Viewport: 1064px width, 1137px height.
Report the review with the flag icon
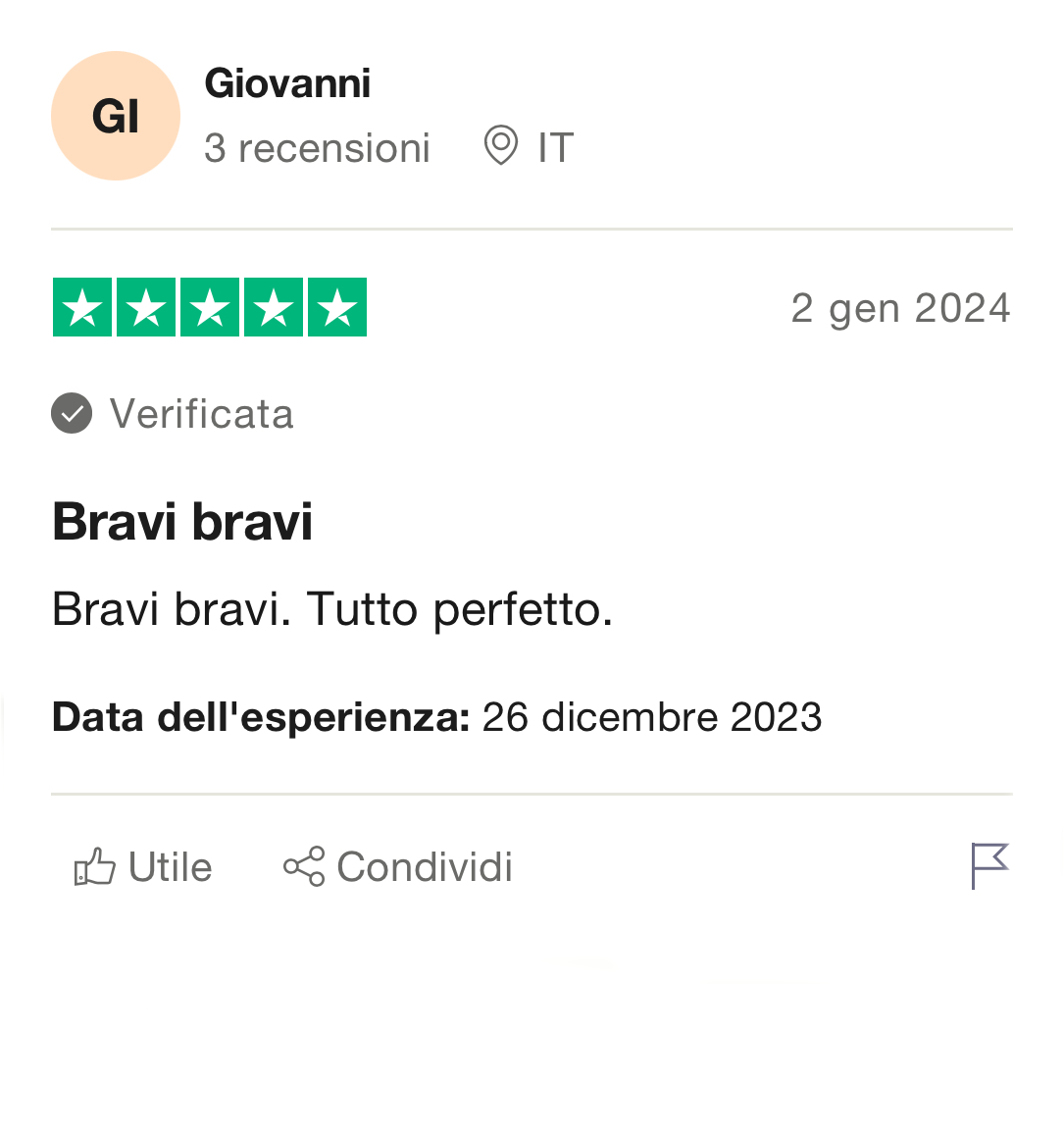988,866
